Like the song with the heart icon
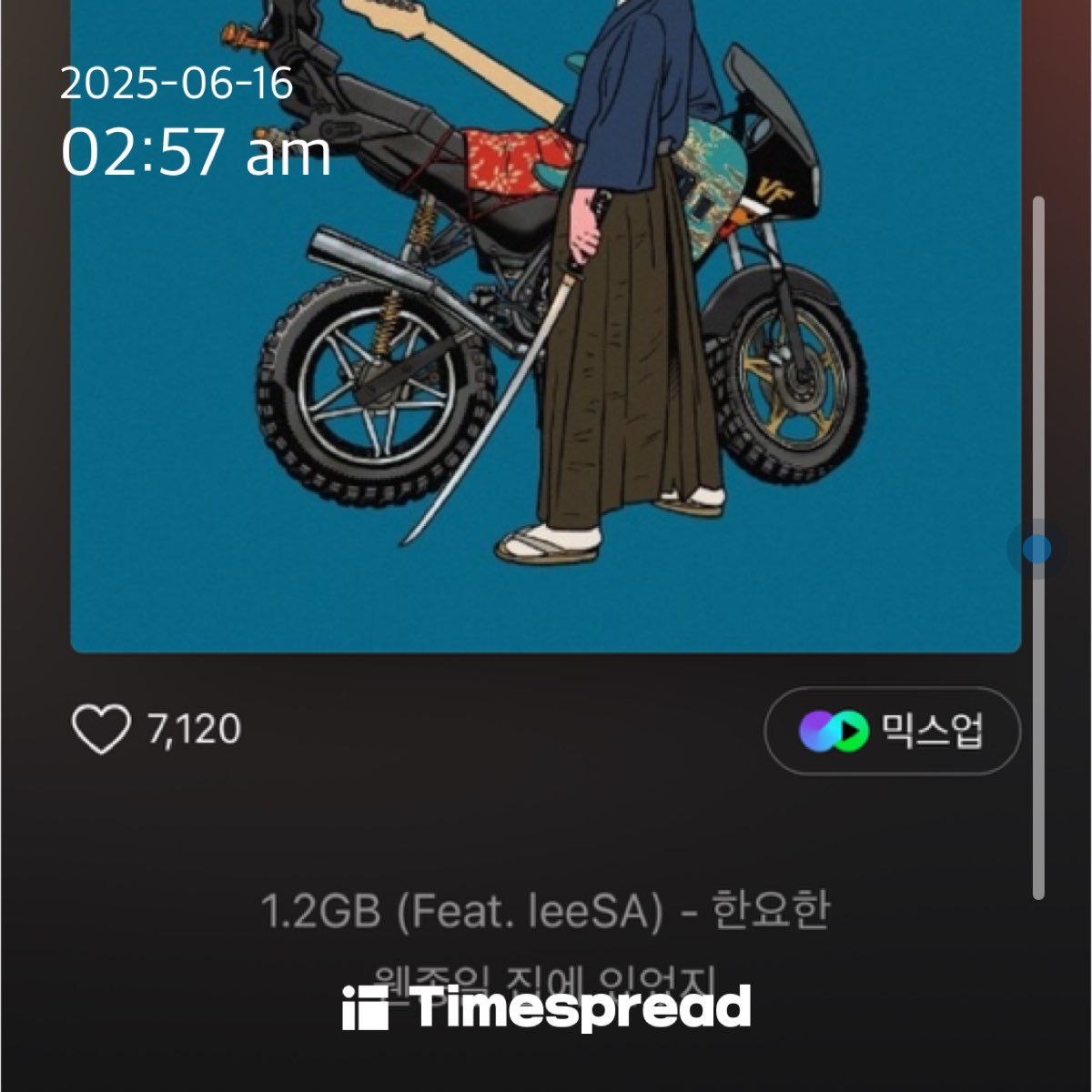 pos(101,730)
